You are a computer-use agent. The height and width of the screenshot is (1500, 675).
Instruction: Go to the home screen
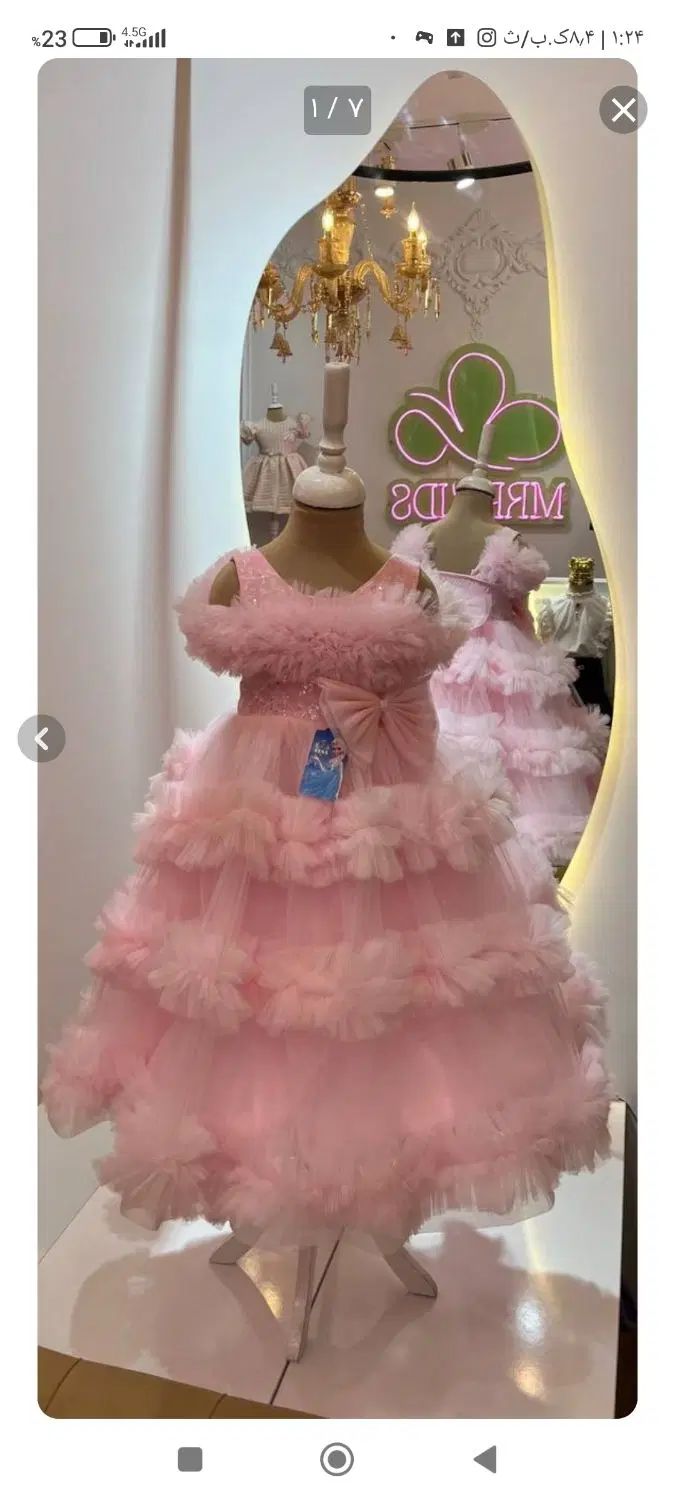pos(337,1459)
